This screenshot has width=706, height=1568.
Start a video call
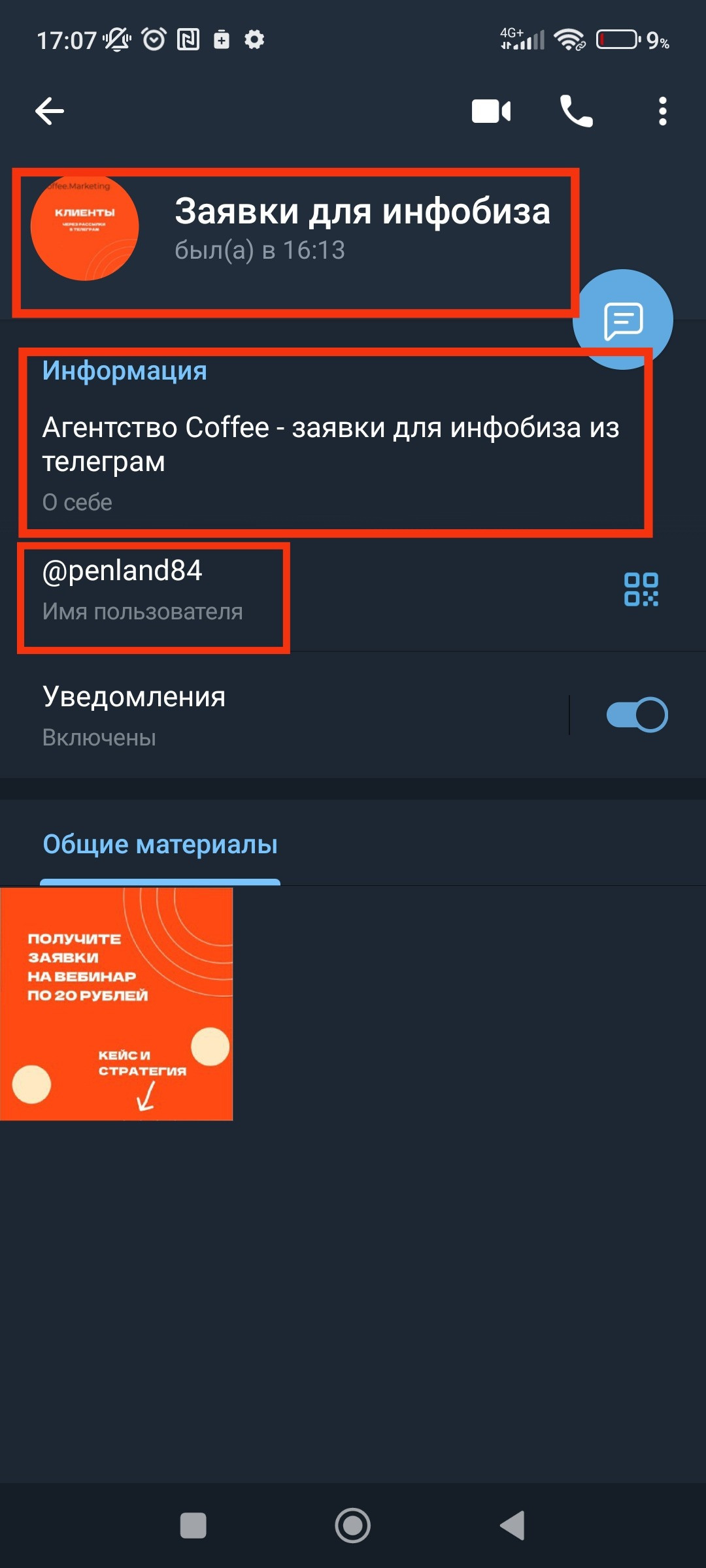491,111
